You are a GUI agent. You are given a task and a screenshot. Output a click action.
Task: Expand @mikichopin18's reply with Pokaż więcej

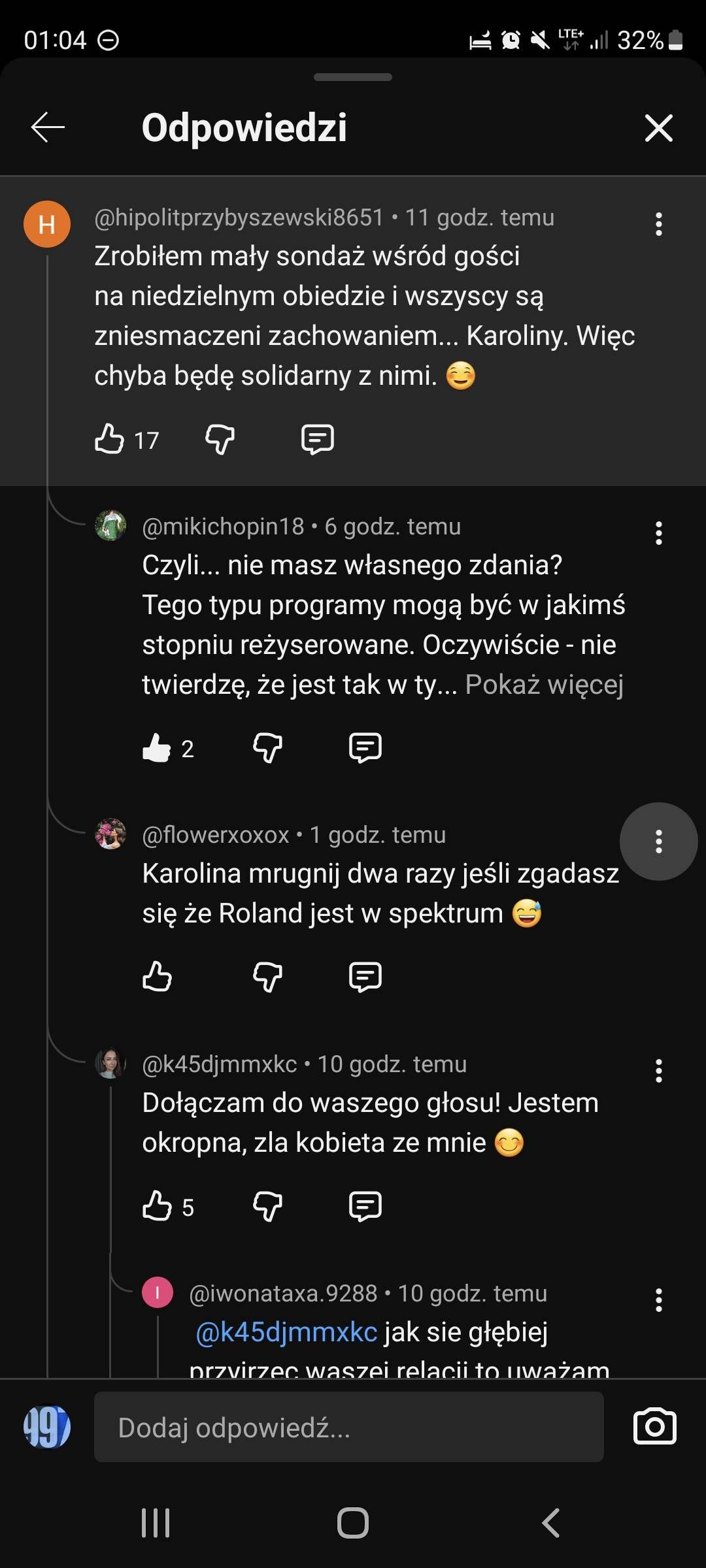click(x=544, y=685)
